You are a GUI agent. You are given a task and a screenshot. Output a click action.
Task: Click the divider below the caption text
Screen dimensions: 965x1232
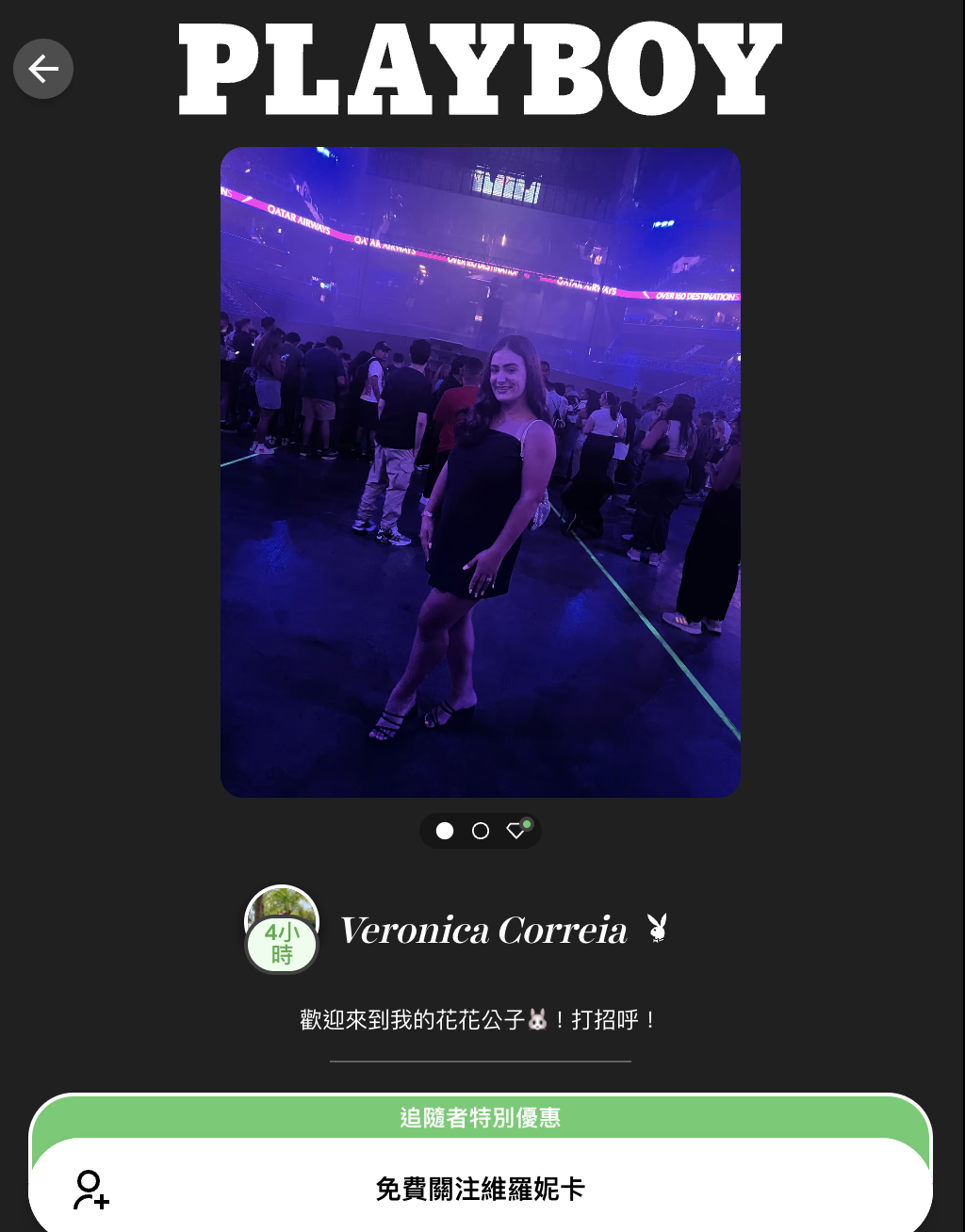480,1062
